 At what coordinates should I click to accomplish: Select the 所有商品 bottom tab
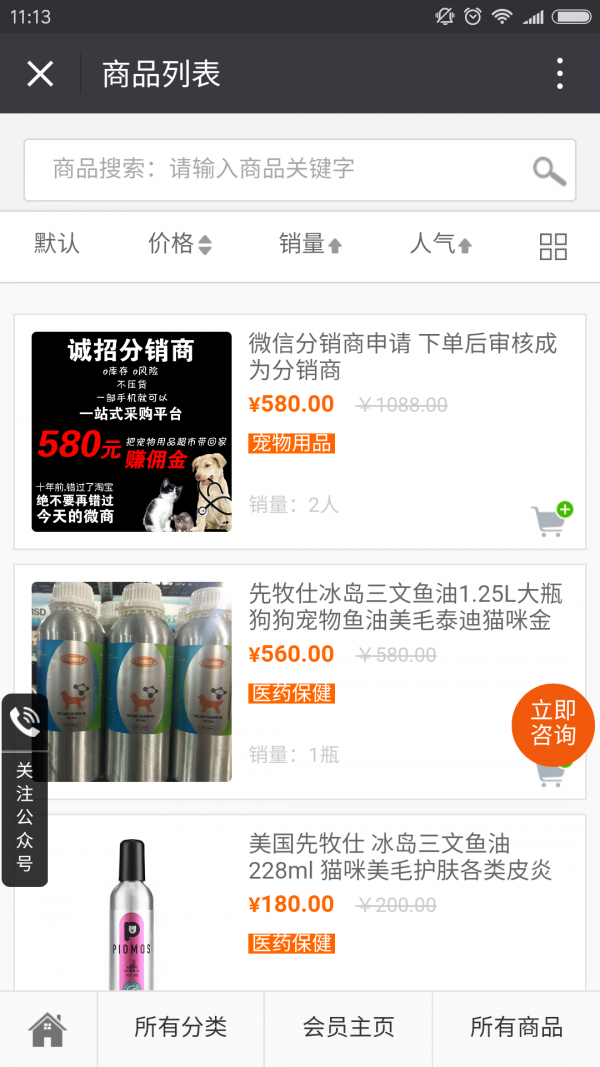(x=516, y=1027)
